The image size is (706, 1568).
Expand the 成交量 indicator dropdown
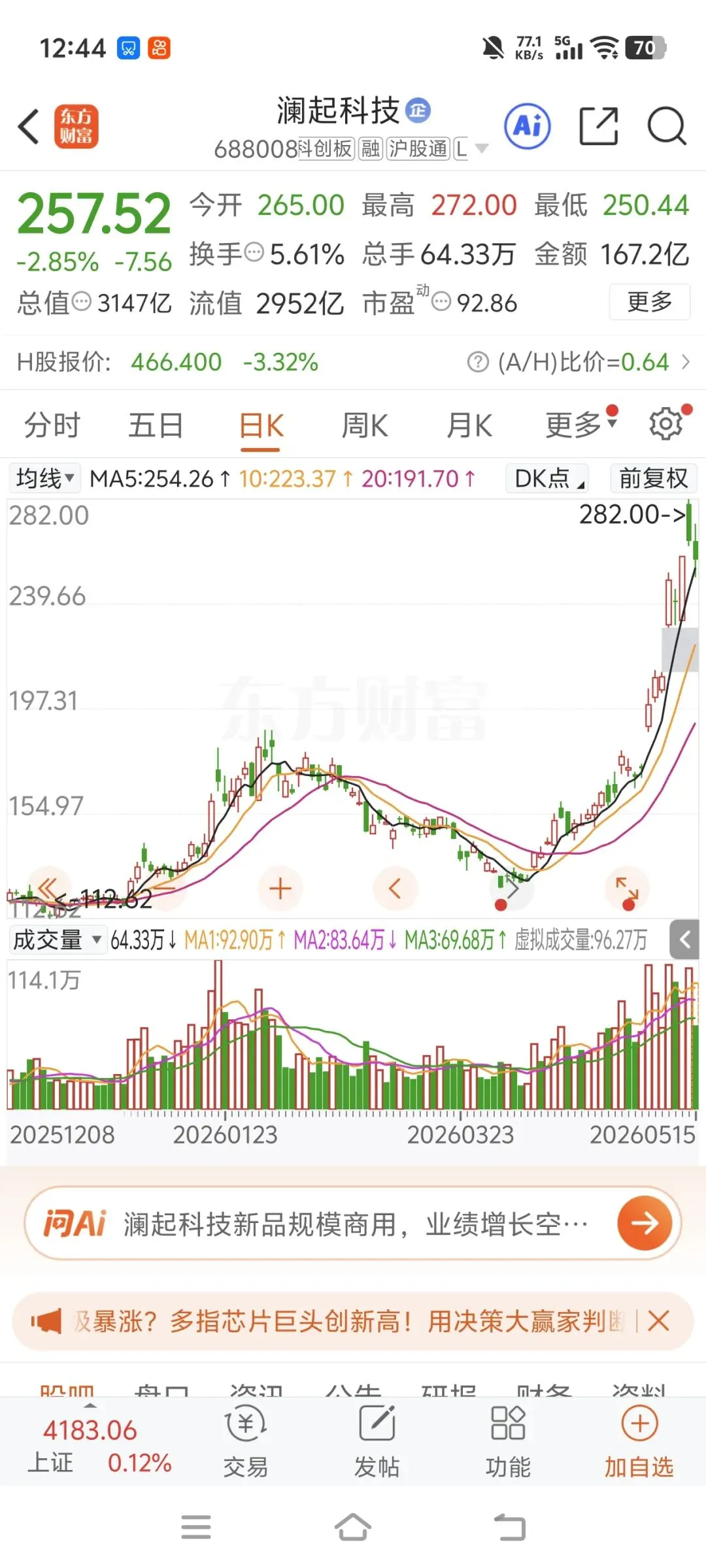58,940
